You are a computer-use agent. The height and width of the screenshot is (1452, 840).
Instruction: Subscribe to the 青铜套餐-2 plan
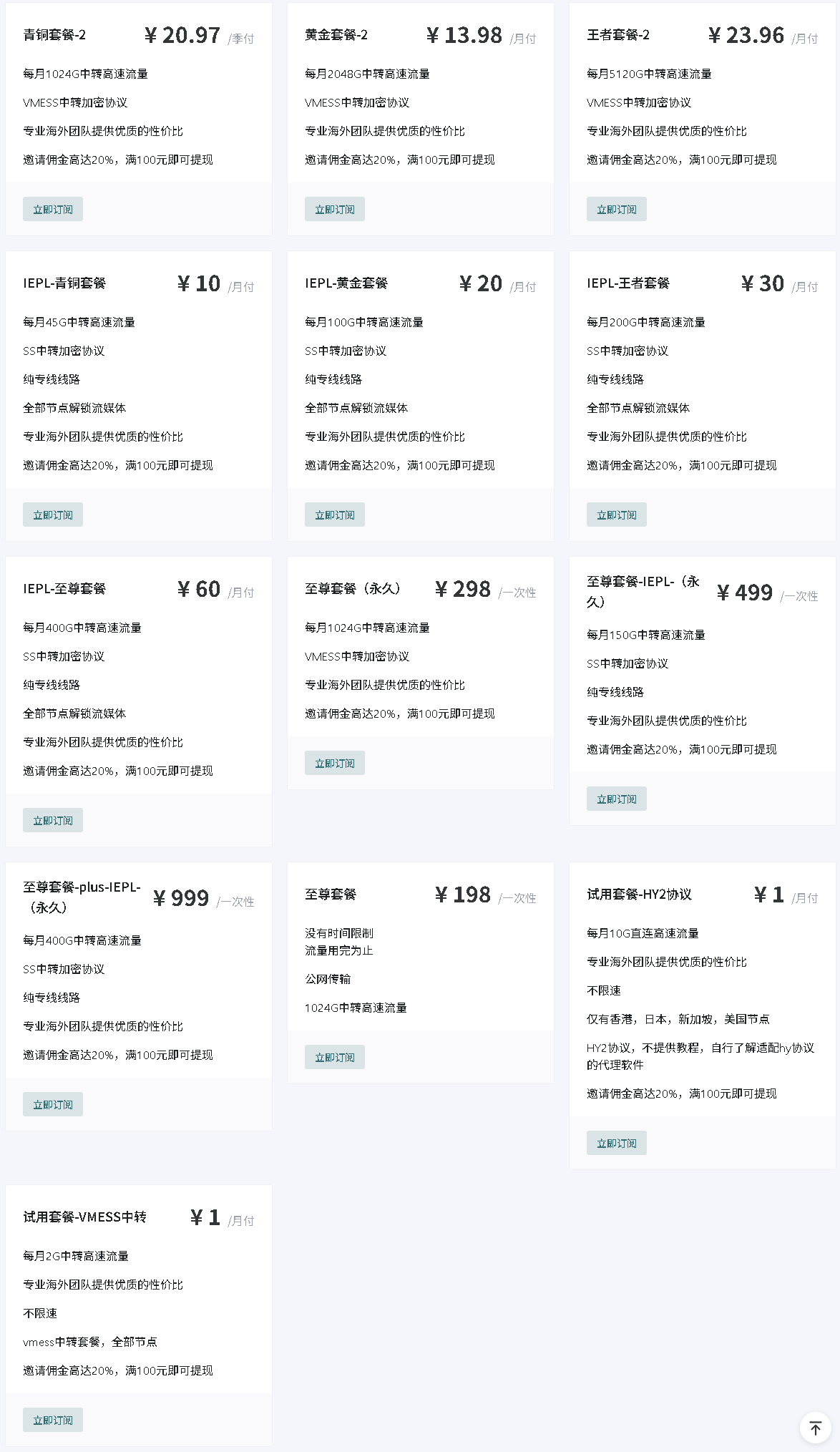click(53, 209)
